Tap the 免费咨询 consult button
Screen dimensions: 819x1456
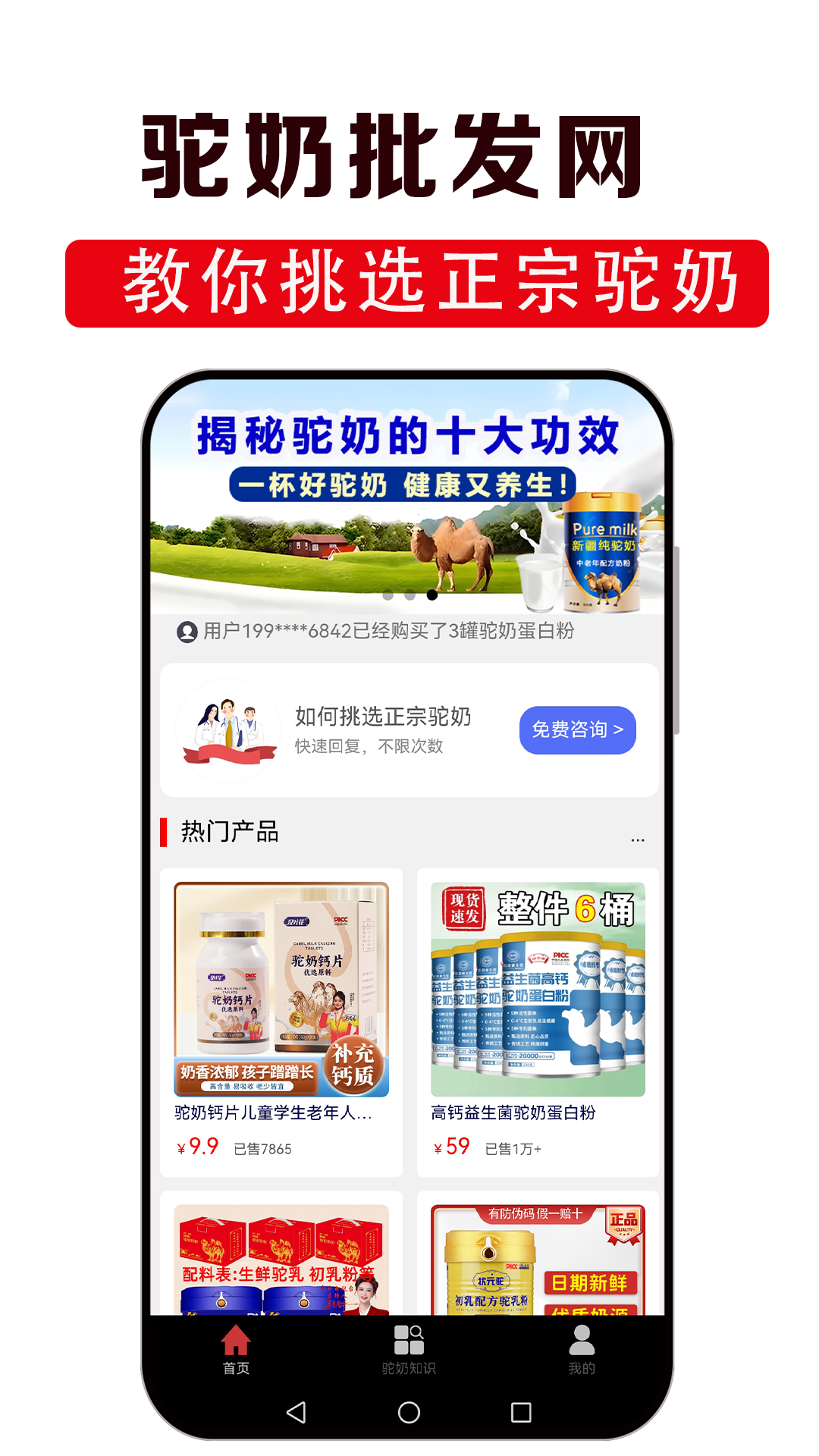[577, 728]
